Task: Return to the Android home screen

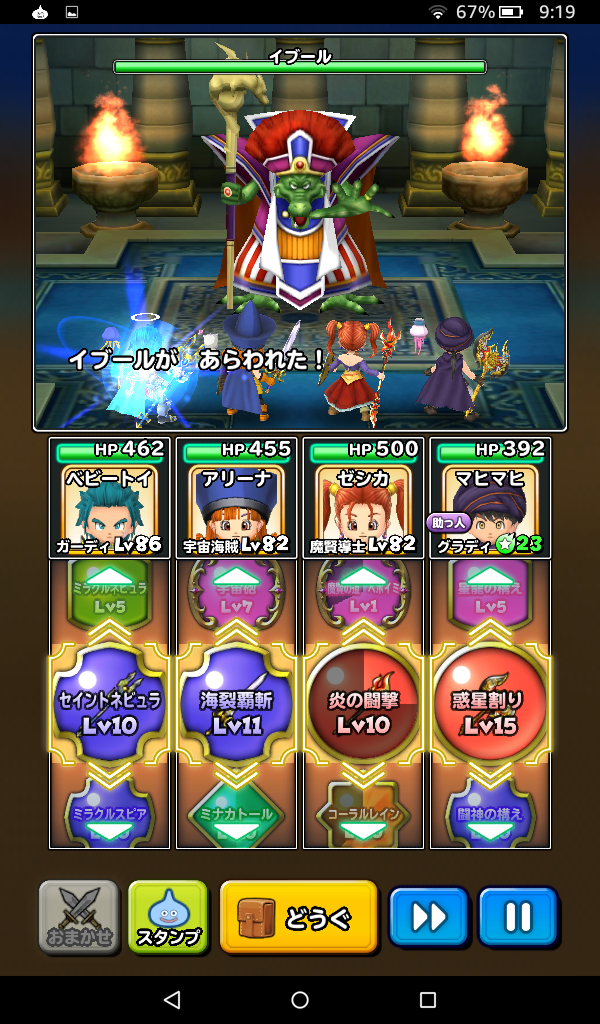Action: [300, 1000]
